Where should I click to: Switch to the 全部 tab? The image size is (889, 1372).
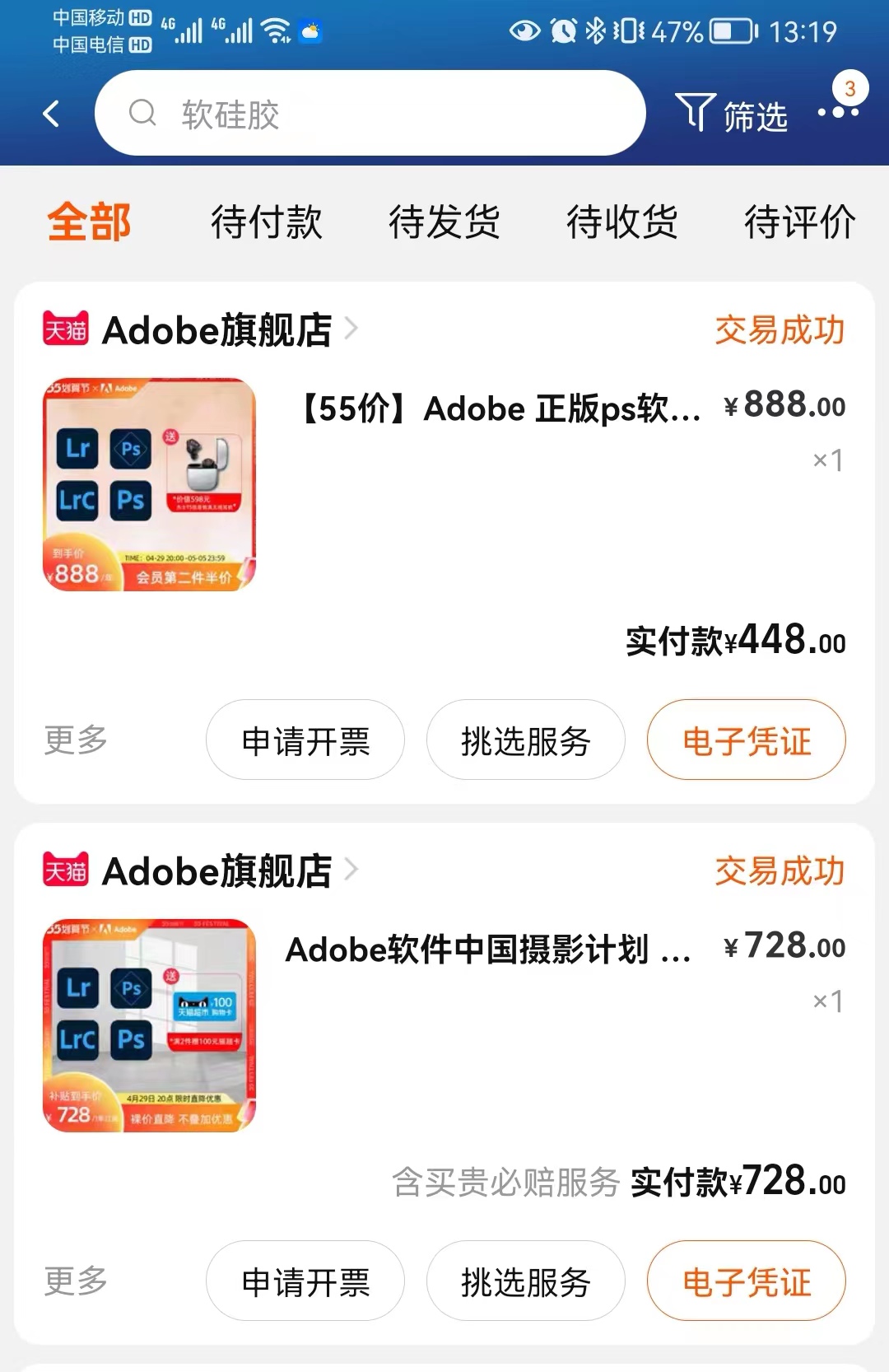coord(89,222)
